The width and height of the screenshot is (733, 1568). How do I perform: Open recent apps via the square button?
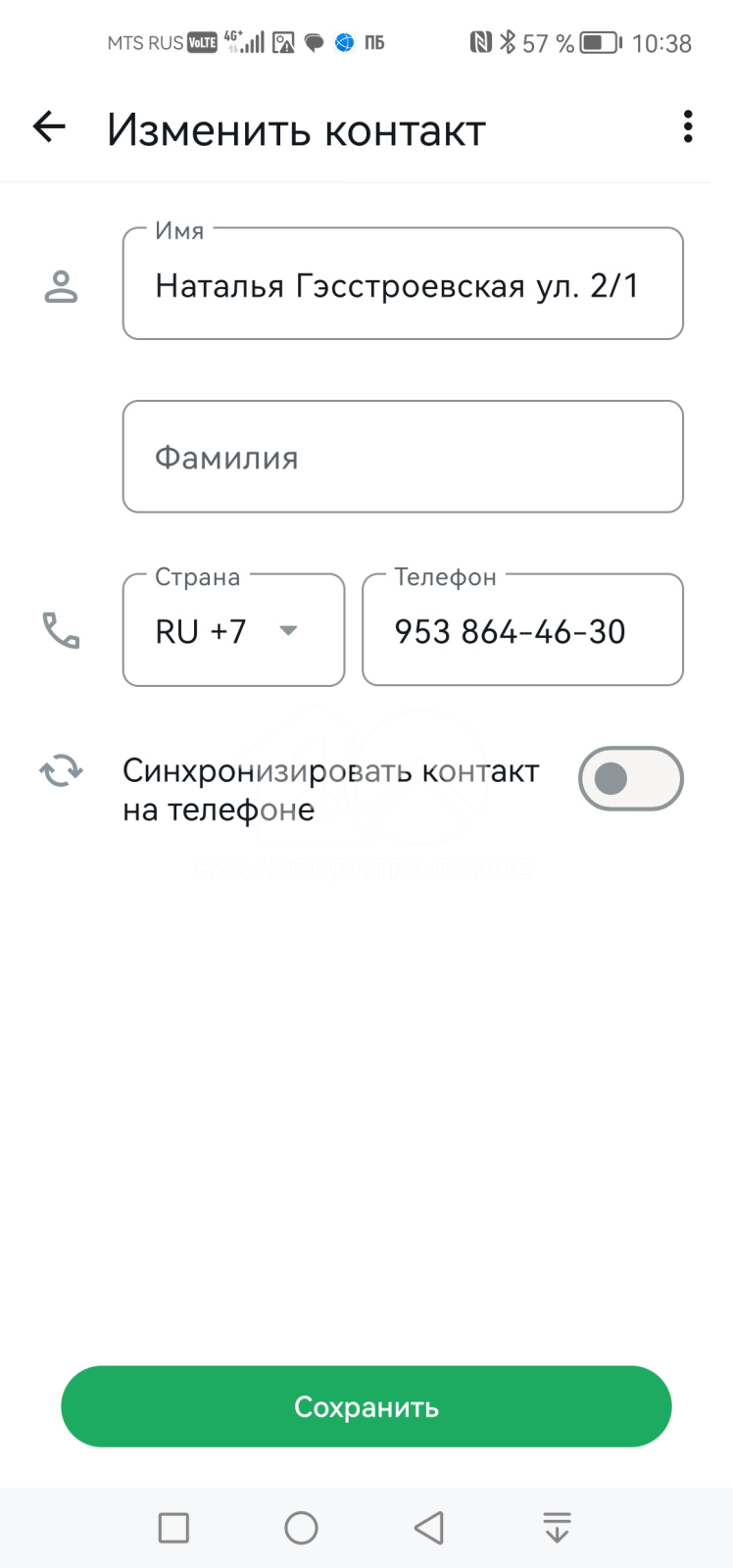coord(173,1528)
